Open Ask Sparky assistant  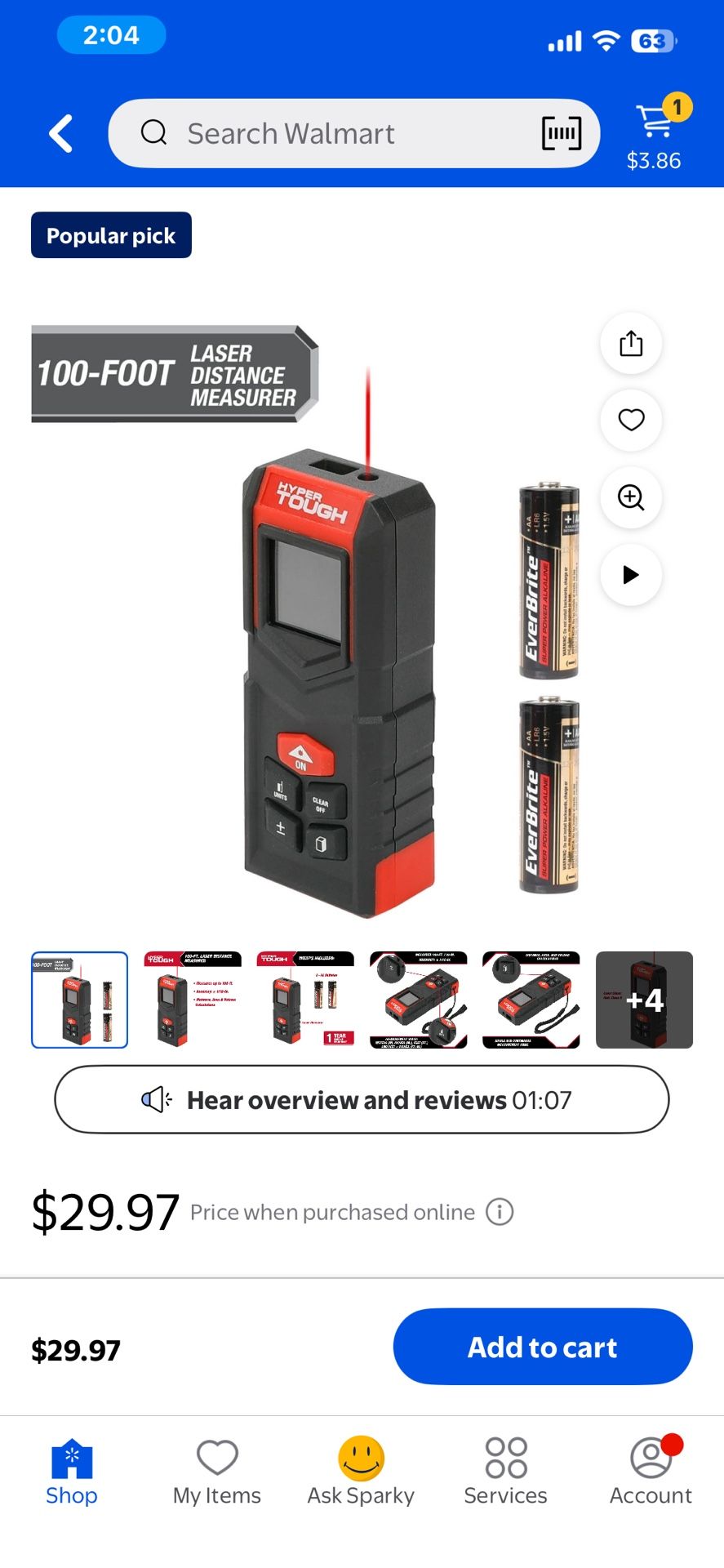[x=361, y=1472]
